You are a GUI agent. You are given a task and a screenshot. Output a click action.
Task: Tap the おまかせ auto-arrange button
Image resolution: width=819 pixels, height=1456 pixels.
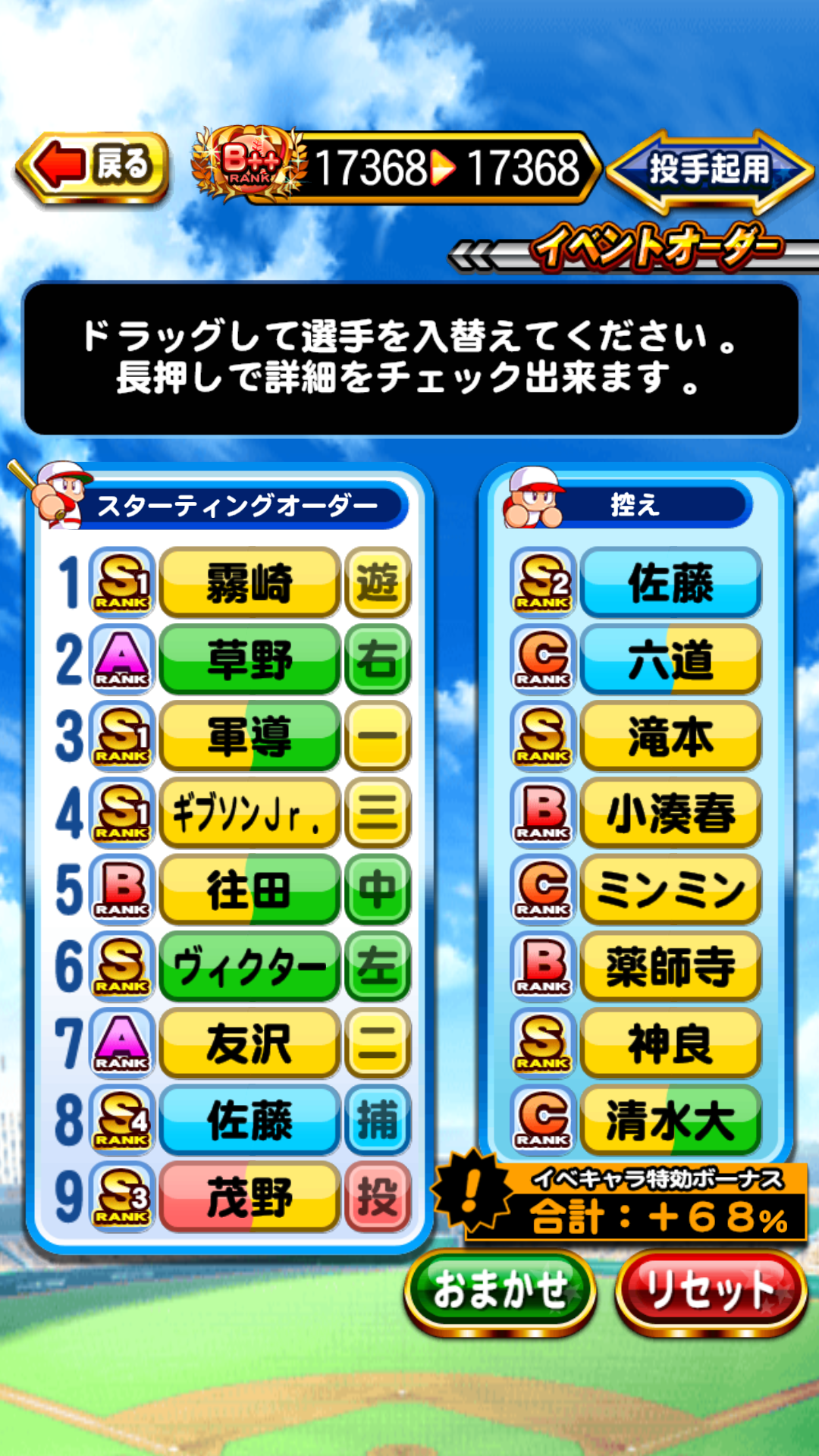point(500,1289)
